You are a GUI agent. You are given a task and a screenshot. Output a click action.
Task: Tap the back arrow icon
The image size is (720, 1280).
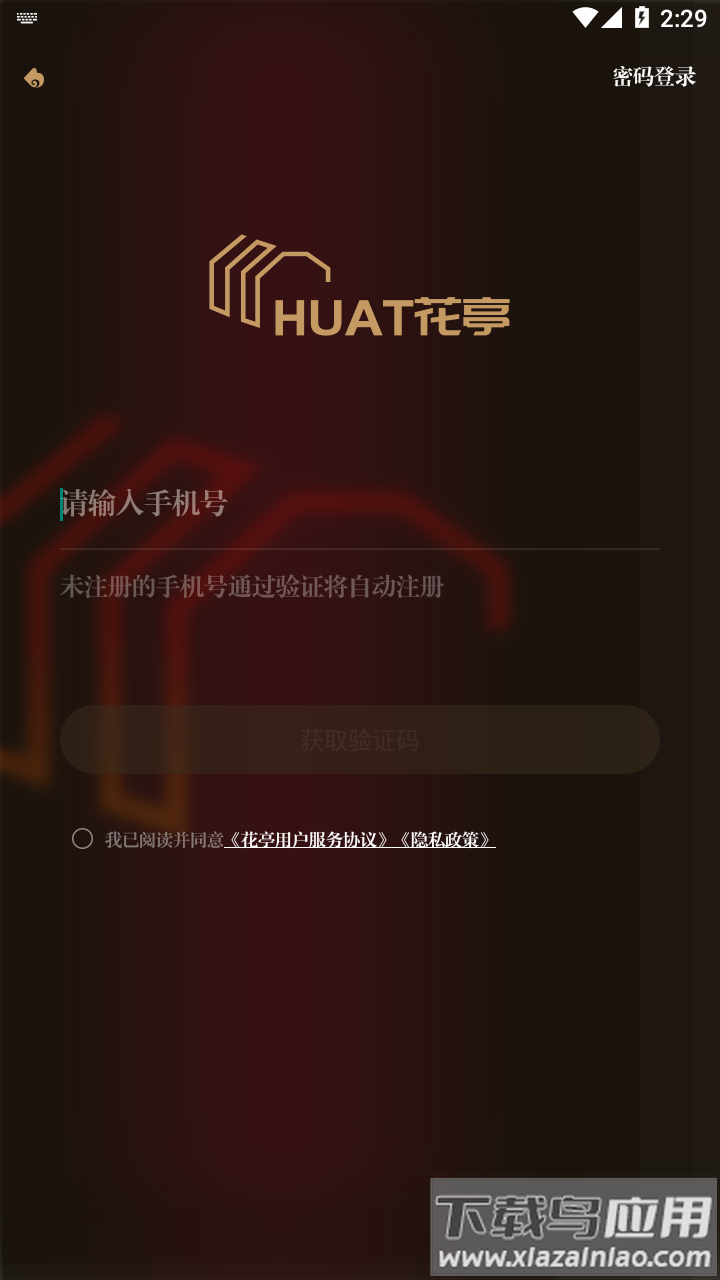pos(35,78)
